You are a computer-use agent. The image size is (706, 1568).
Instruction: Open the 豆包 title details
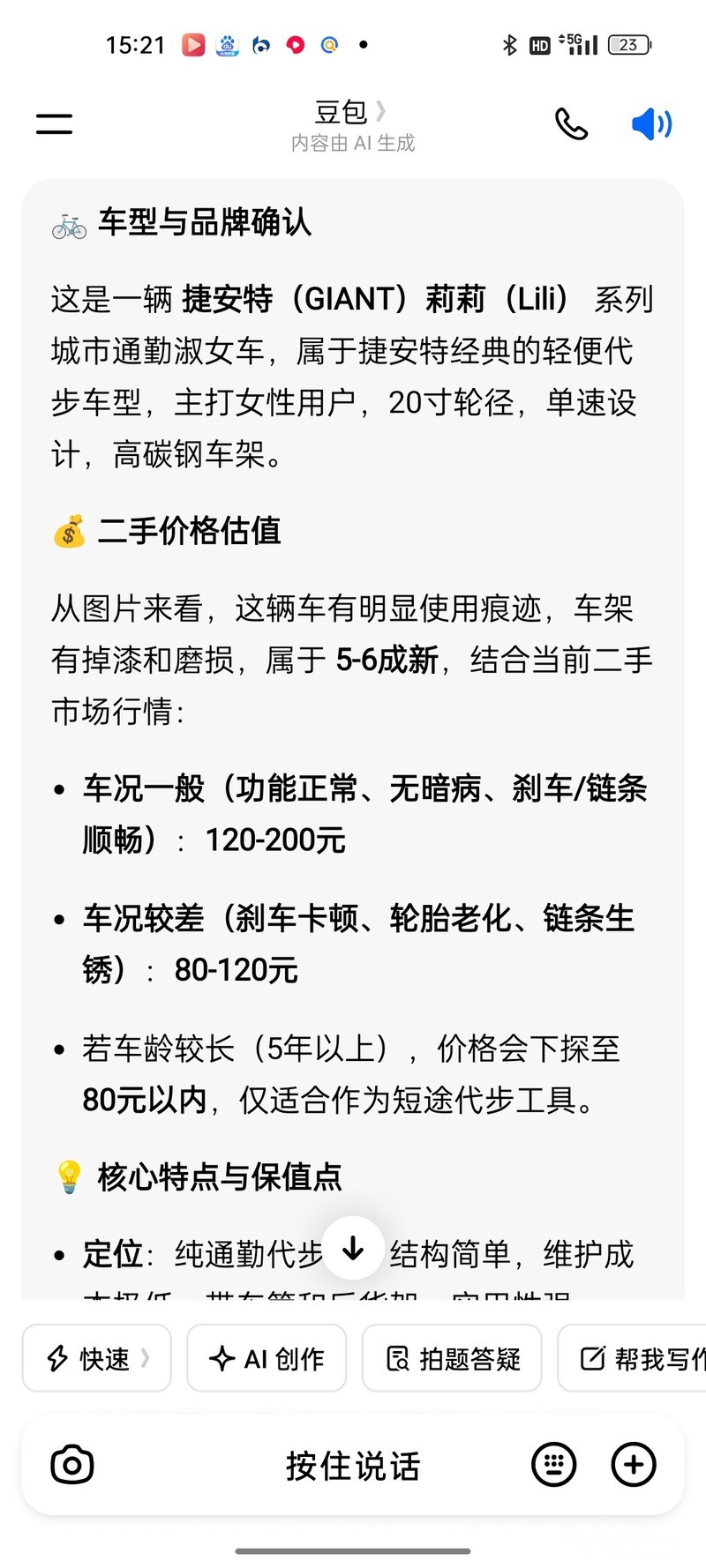351,113
